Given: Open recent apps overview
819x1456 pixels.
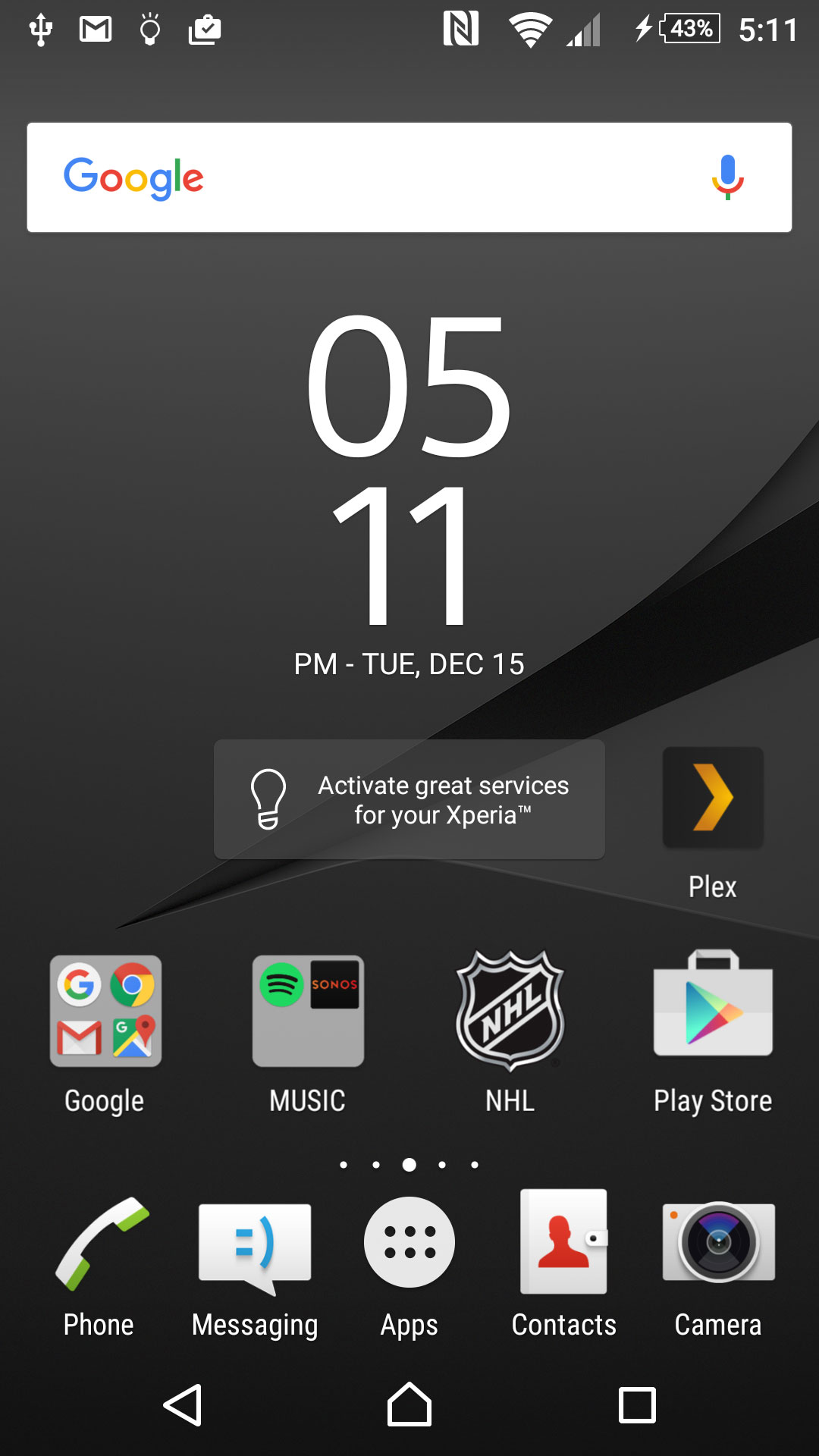Looking at the screenshot, I should click(637, 1405).
